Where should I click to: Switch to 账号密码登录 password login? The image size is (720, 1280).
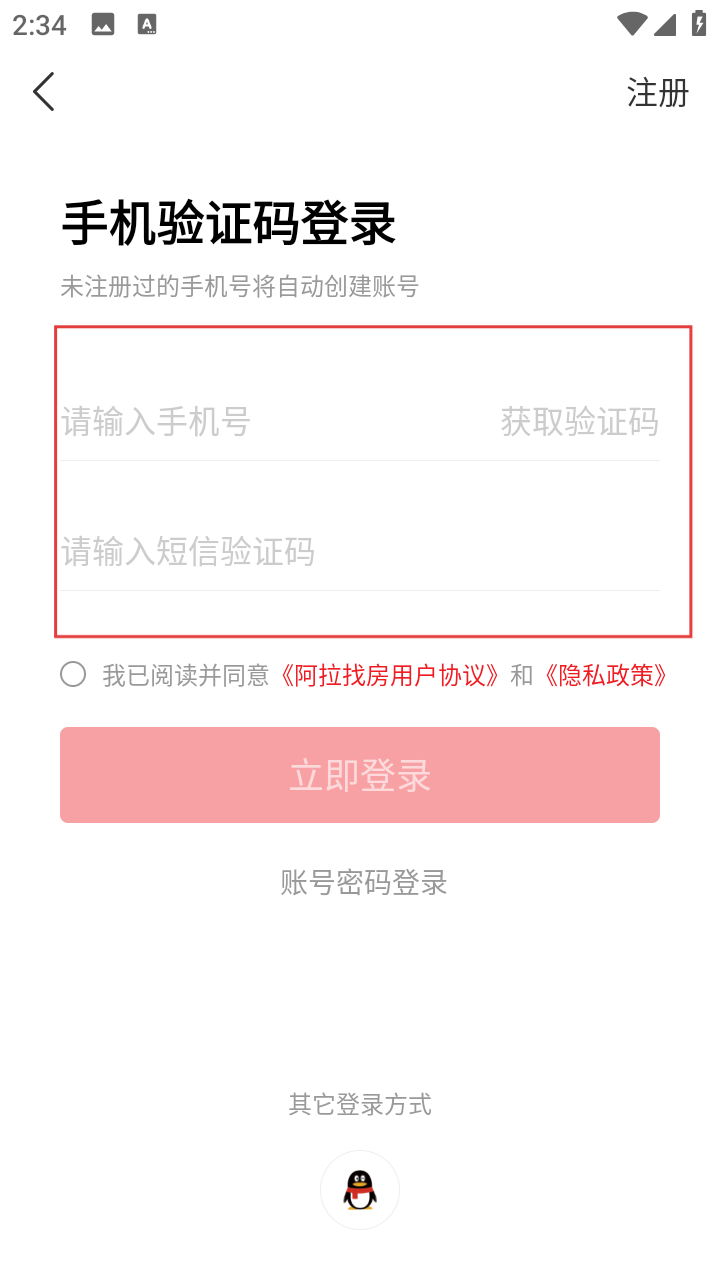pos(363,883)
